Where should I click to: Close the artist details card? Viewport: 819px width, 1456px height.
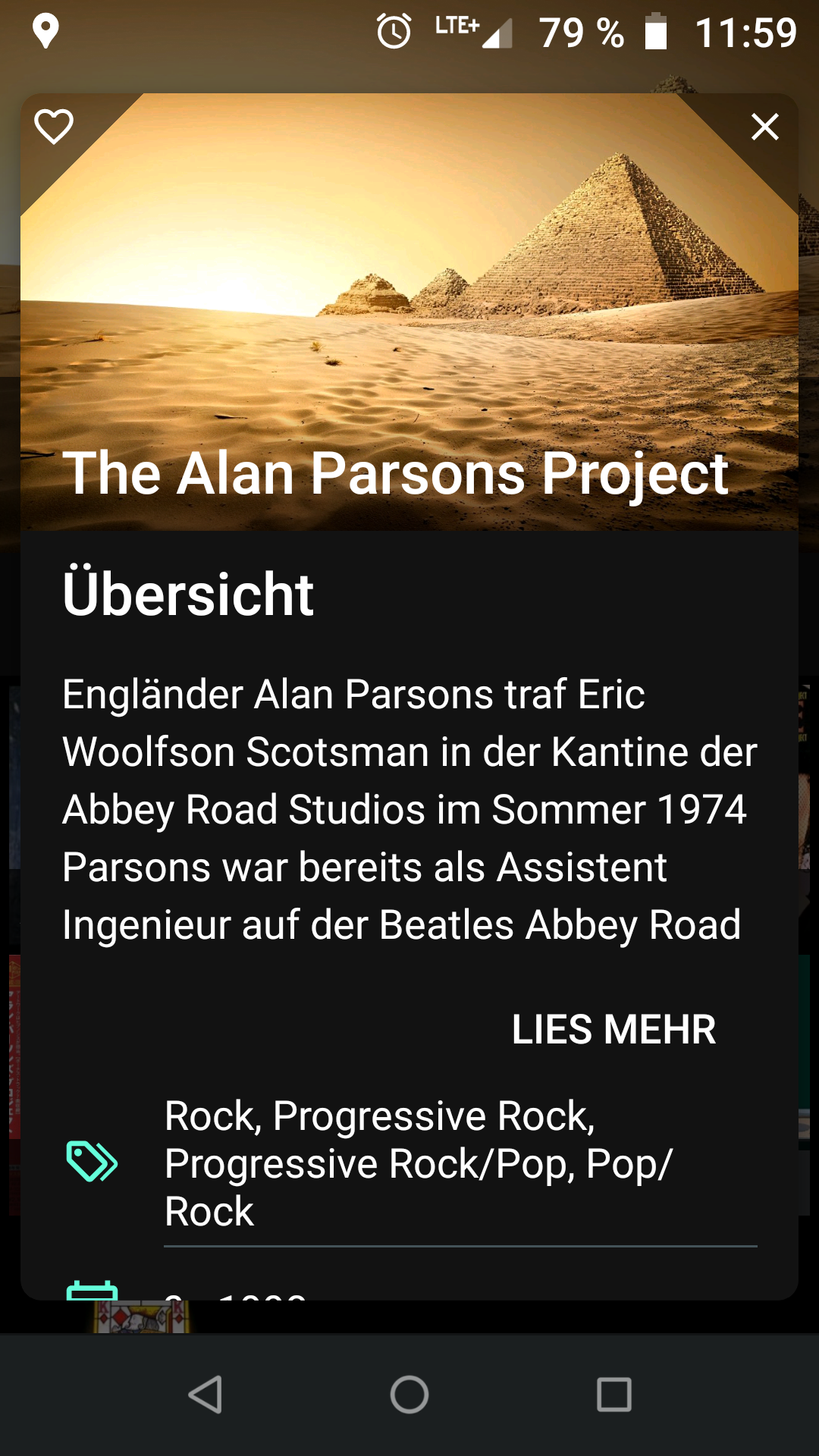click(764, 127)
